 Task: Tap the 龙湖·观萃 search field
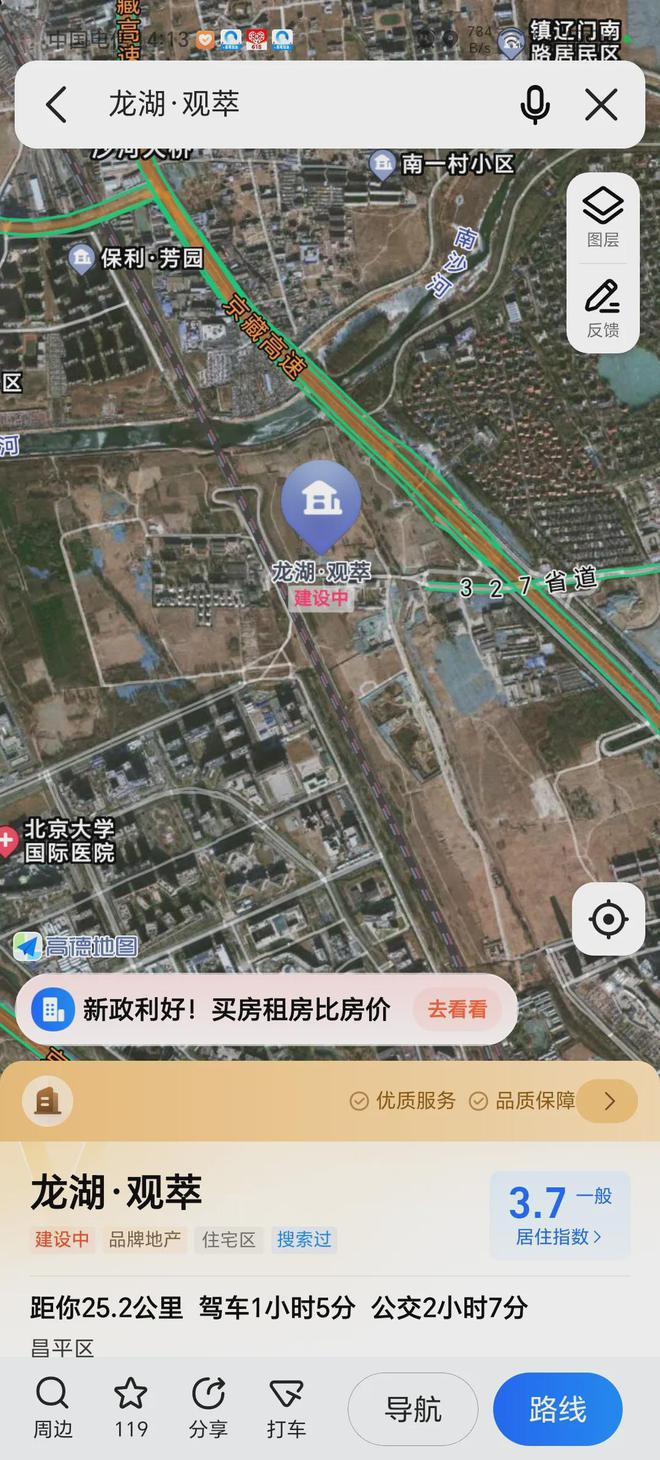click(300, 105)
